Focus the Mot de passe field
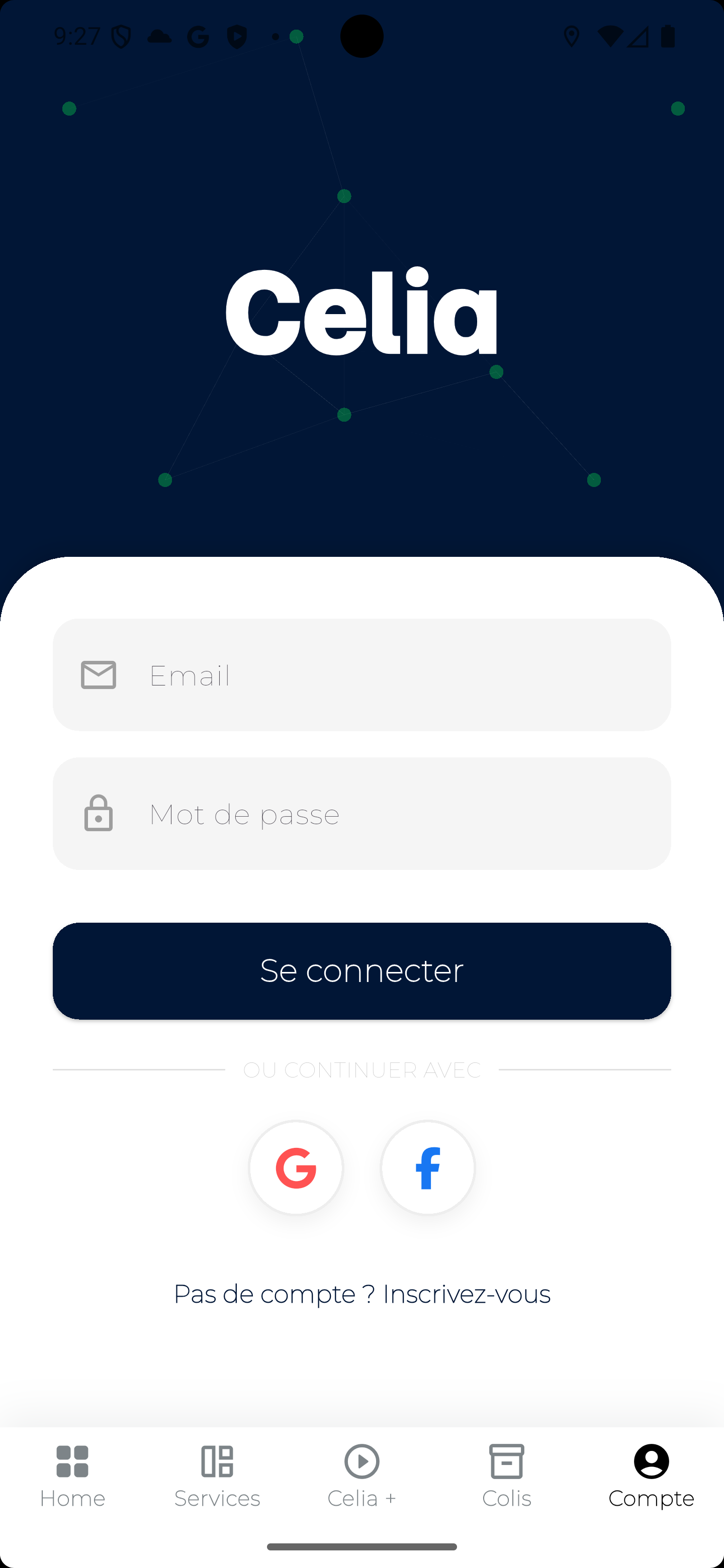The width and height of the screenshot is (724, 1568). click(361, 814)
